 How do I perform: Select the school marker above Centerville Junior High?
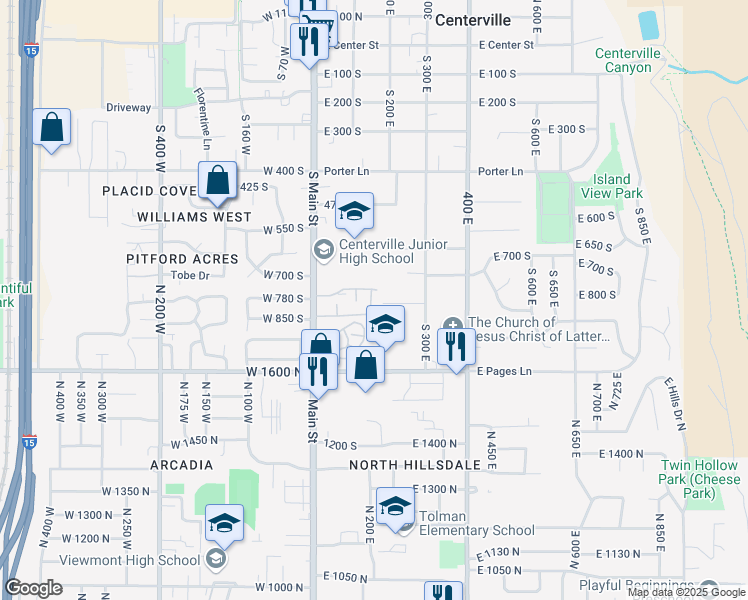point(354,211)
